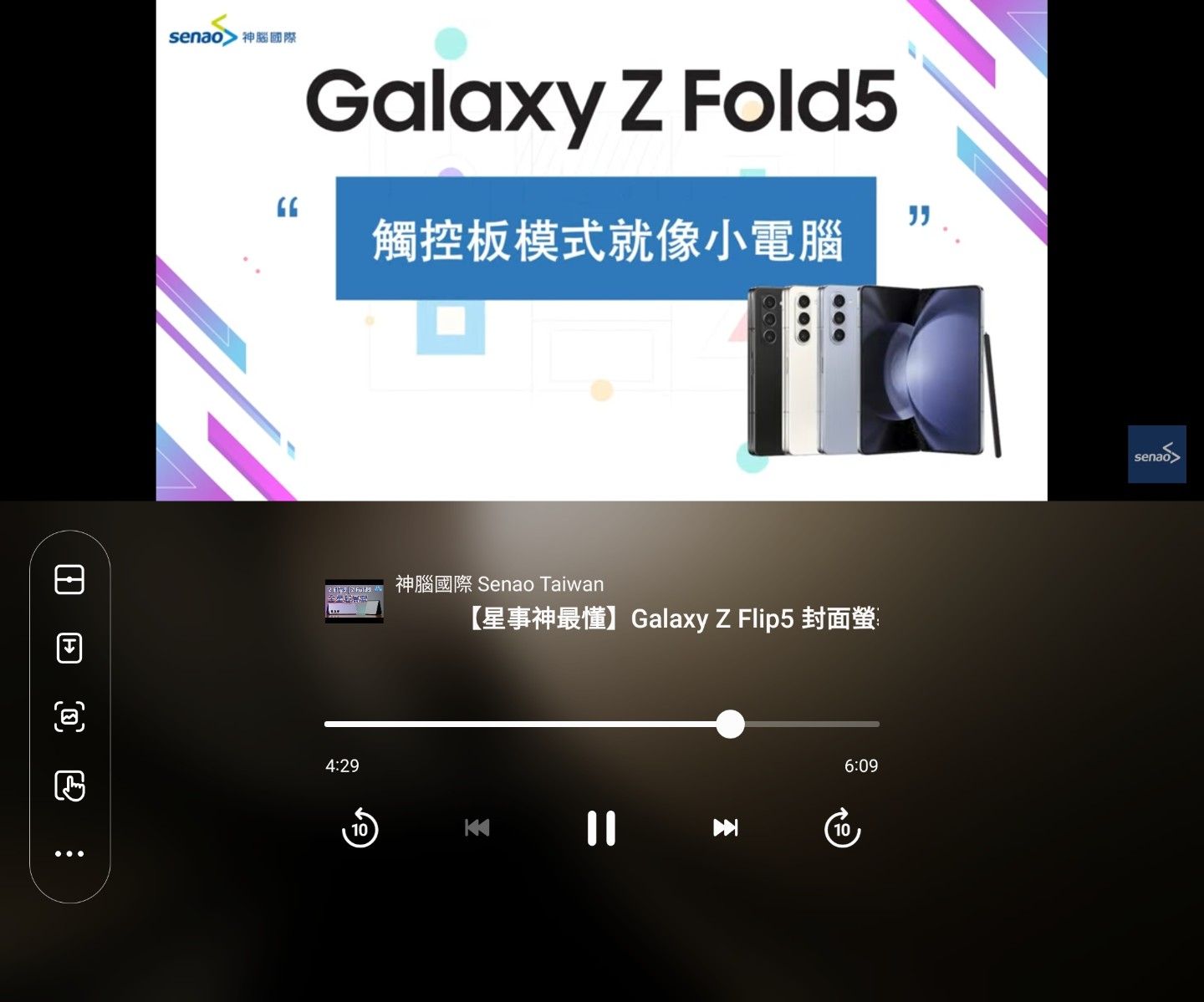Viewport: 1204px width, 1002px height.
Task: Pause the playing video
Action: pyautogui.click(x=601, y=828)
